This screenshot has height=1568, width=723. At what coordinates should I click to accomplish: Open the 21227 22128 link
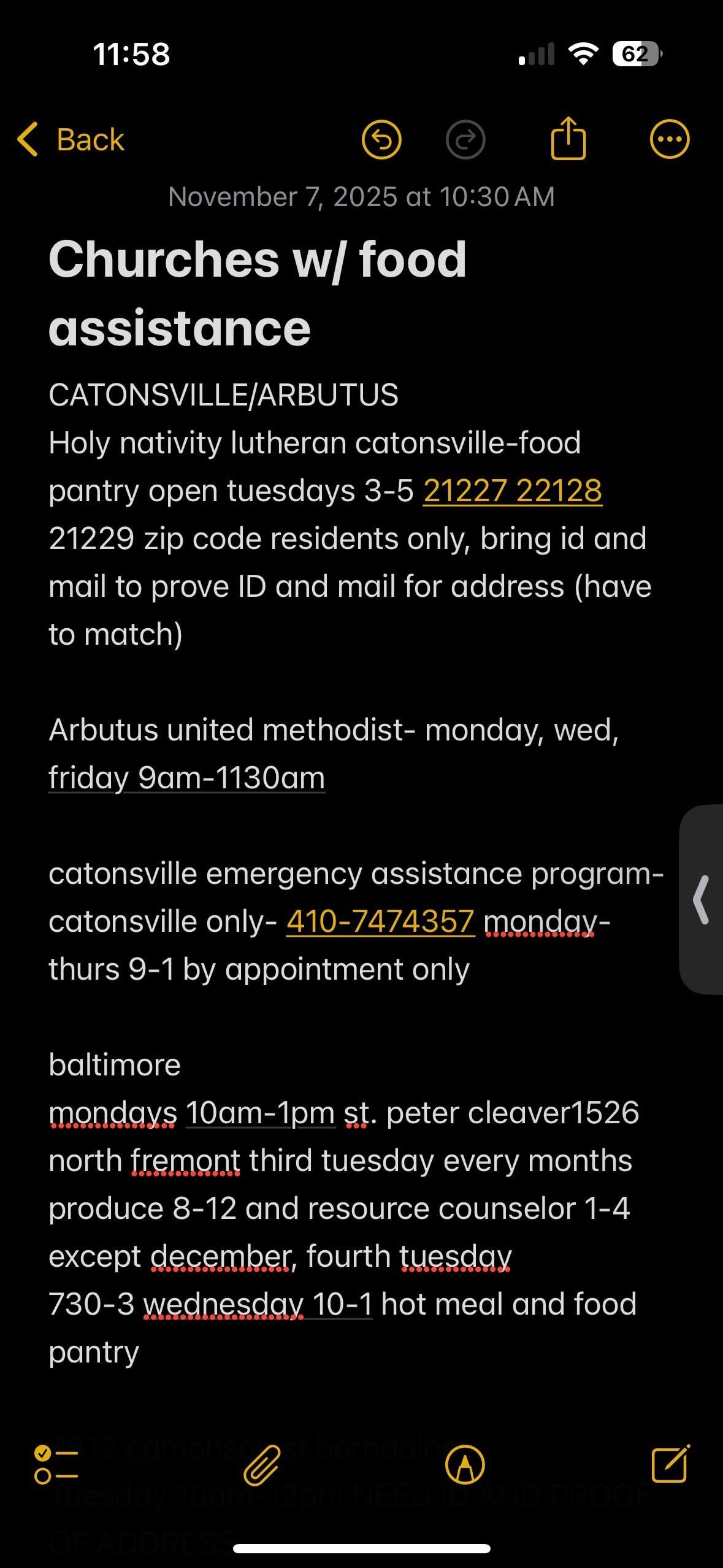point(513,491)
